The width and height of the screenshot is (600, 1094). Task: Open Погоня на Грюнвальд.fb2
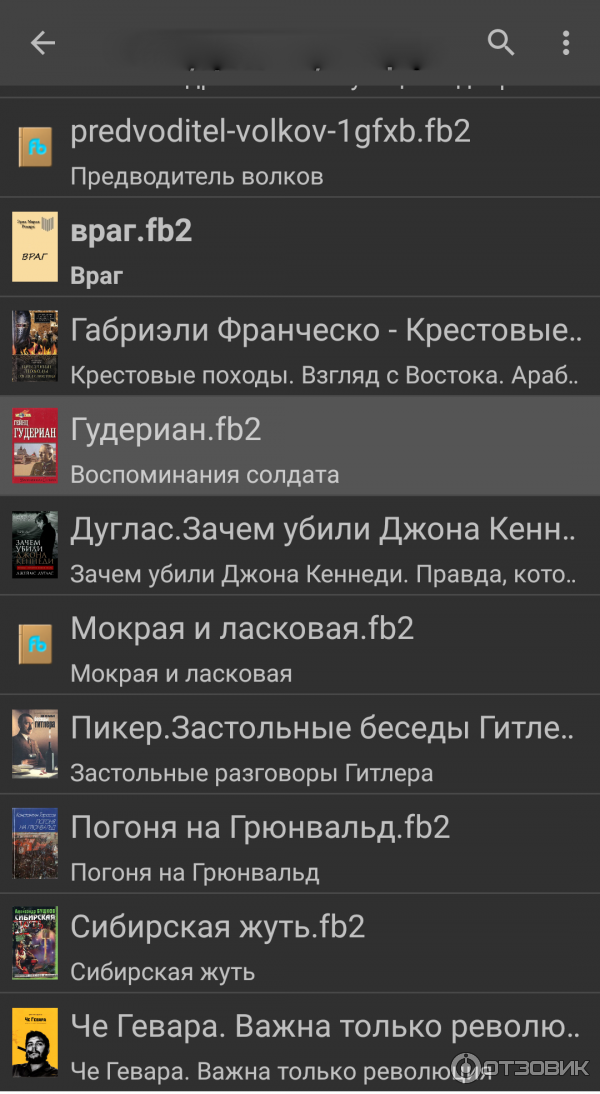coord(300,843)
